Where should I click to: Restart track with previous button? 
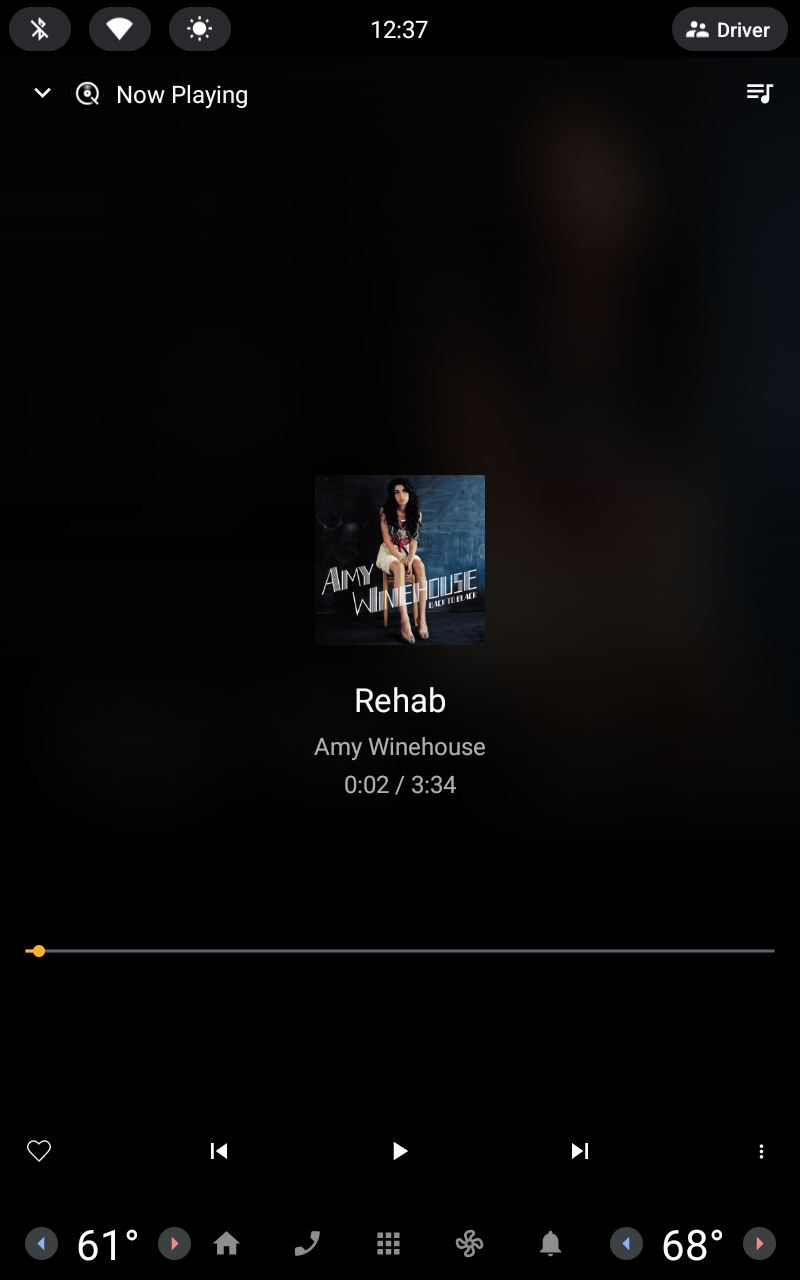click(219, 1151)
